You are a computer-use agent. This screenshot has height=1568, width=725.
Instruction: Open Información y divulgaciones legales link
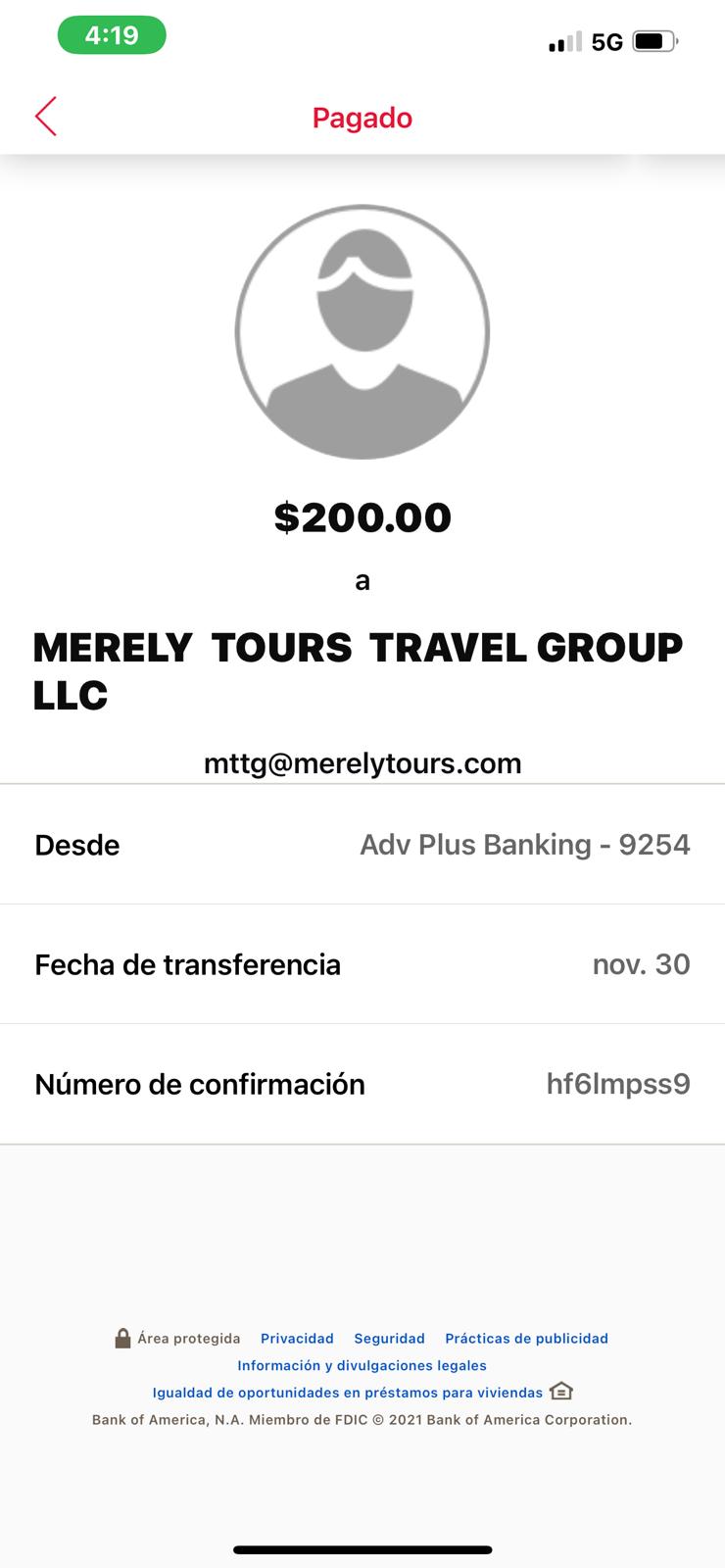pyautogui.click(x=362, y=1365)
